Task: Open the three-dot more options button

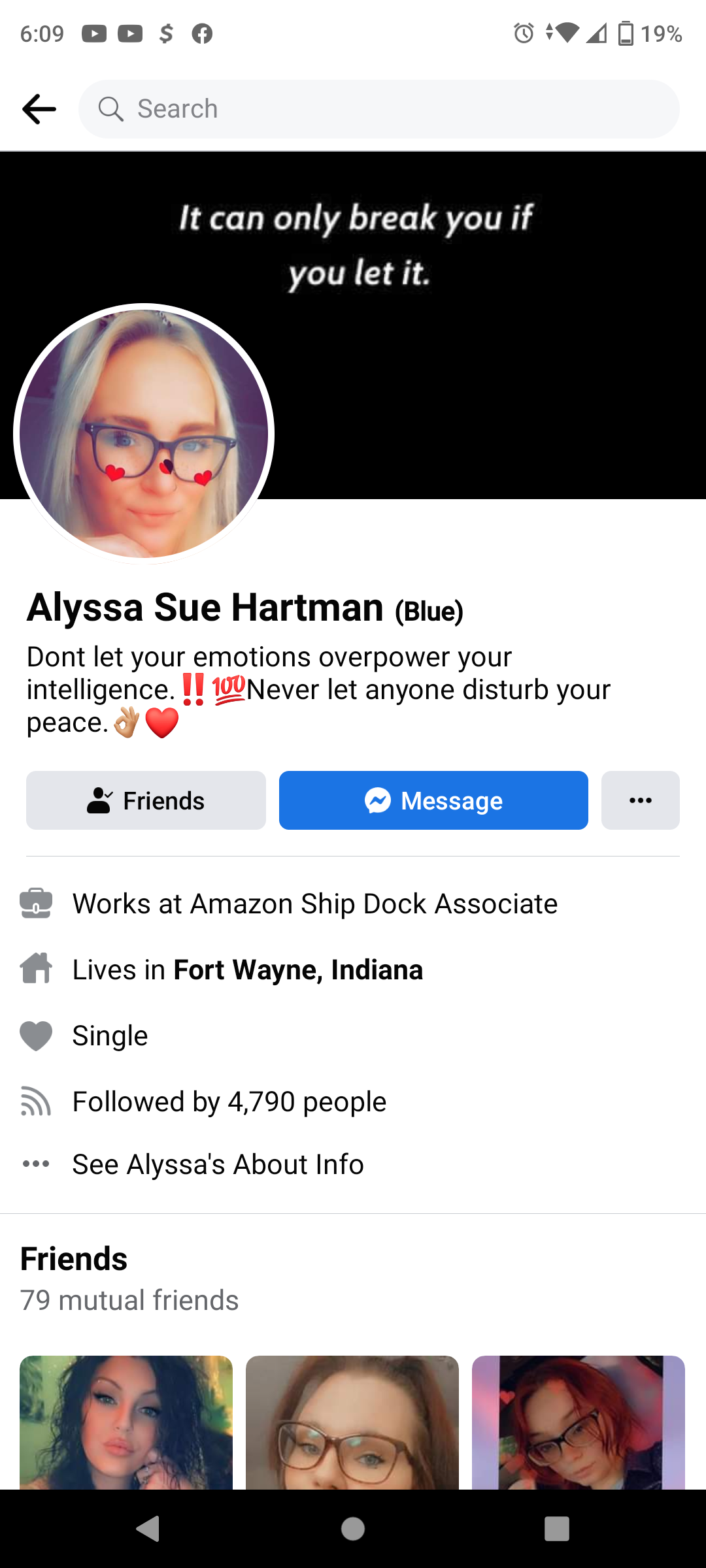Action: (x=640, y=800)
